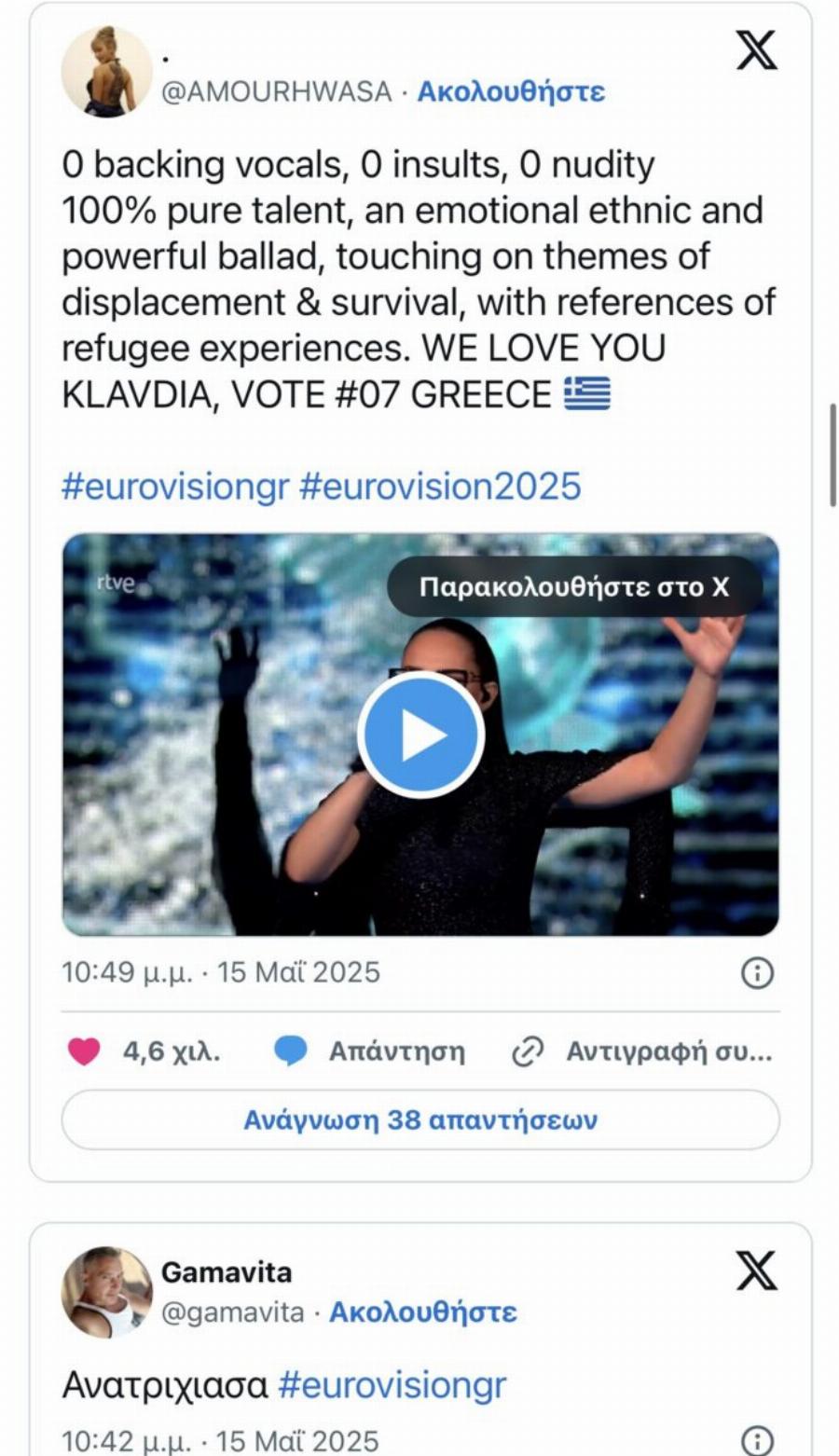Play the video in Klavdia tweet
The image size is (839, 1456).
tap(420, 735)
